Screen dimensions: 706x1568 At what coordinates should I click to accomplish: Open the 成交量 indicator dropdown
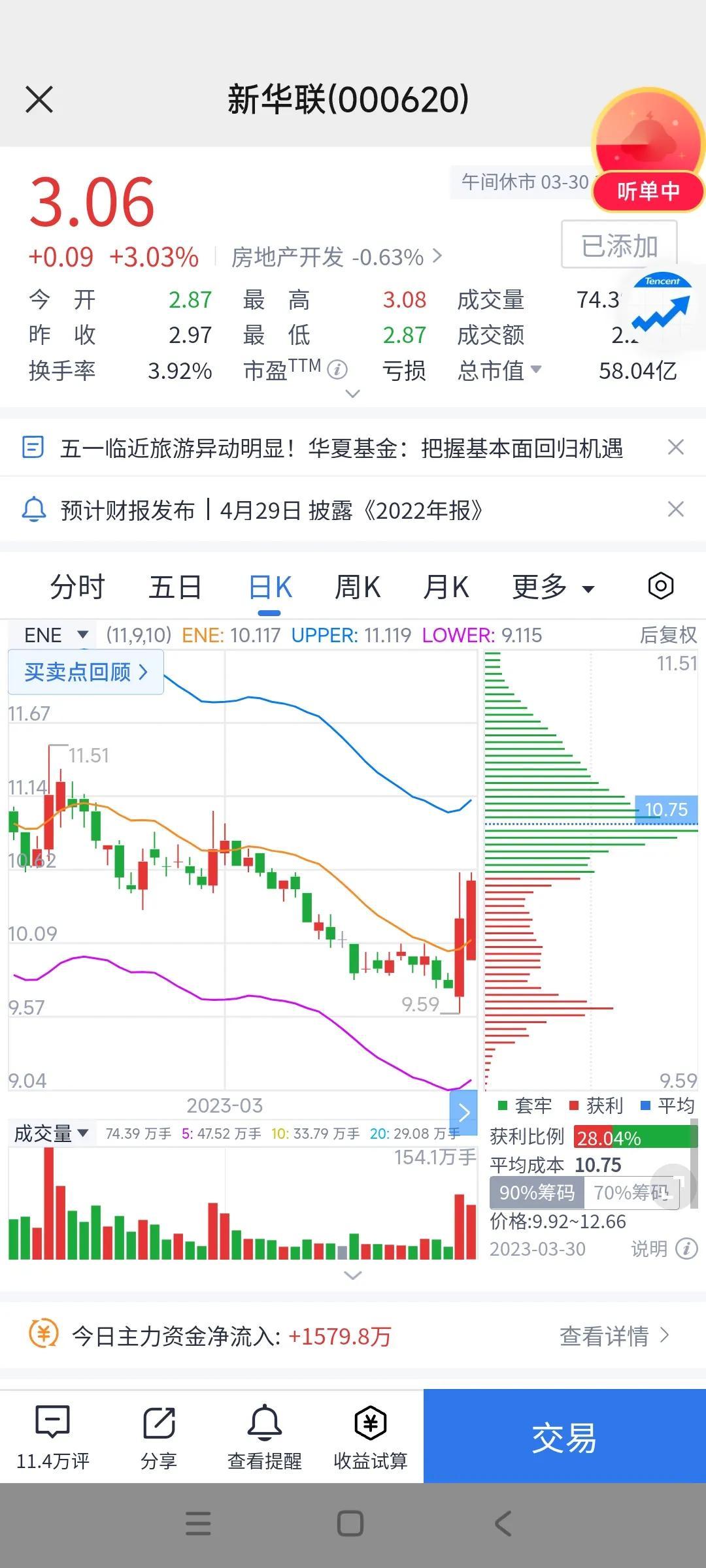(50, 1133)
